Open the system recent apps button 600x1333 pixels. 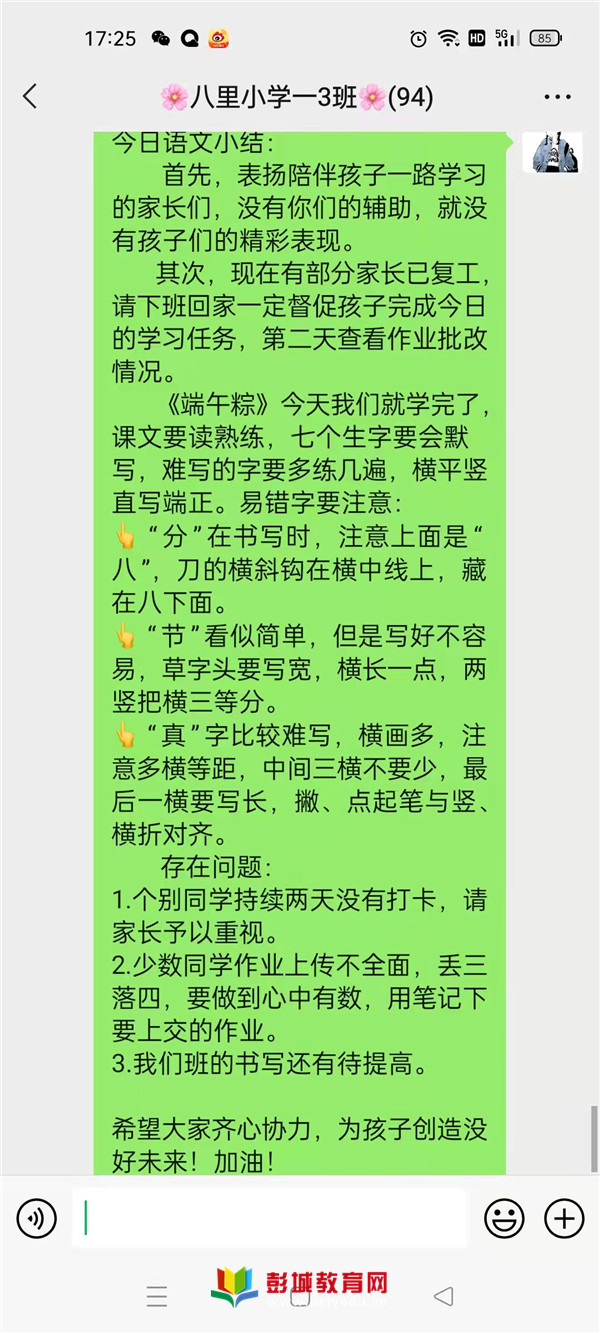(x=157, y=1297)
